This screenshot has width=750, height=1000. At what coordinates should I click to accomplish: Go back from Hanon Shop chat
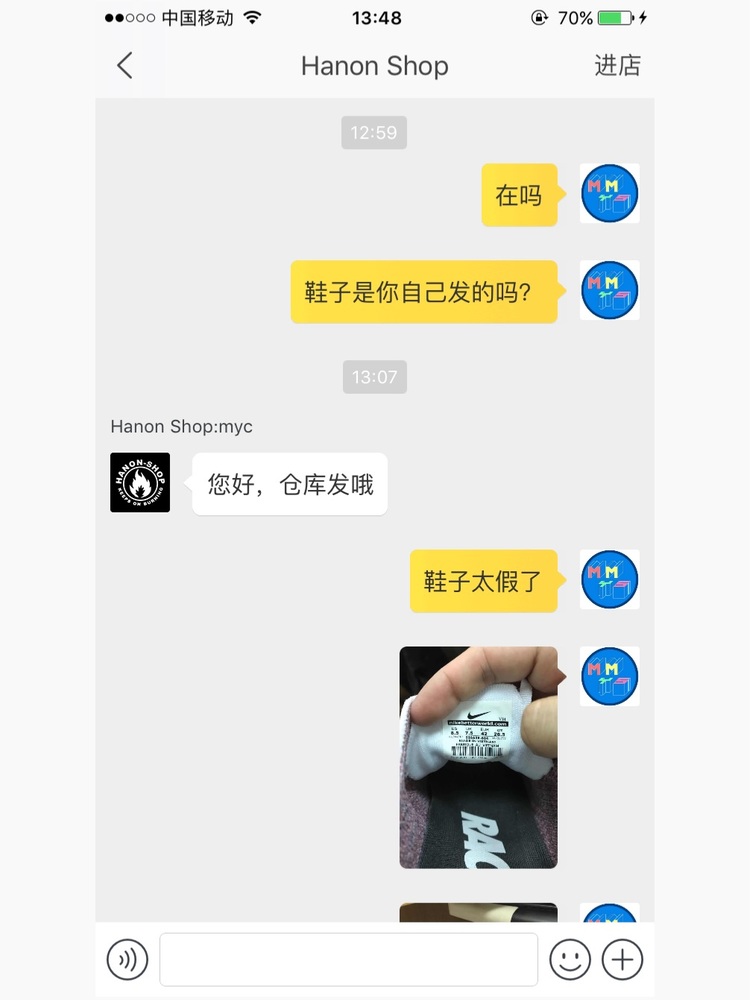(x=124, y=66)
